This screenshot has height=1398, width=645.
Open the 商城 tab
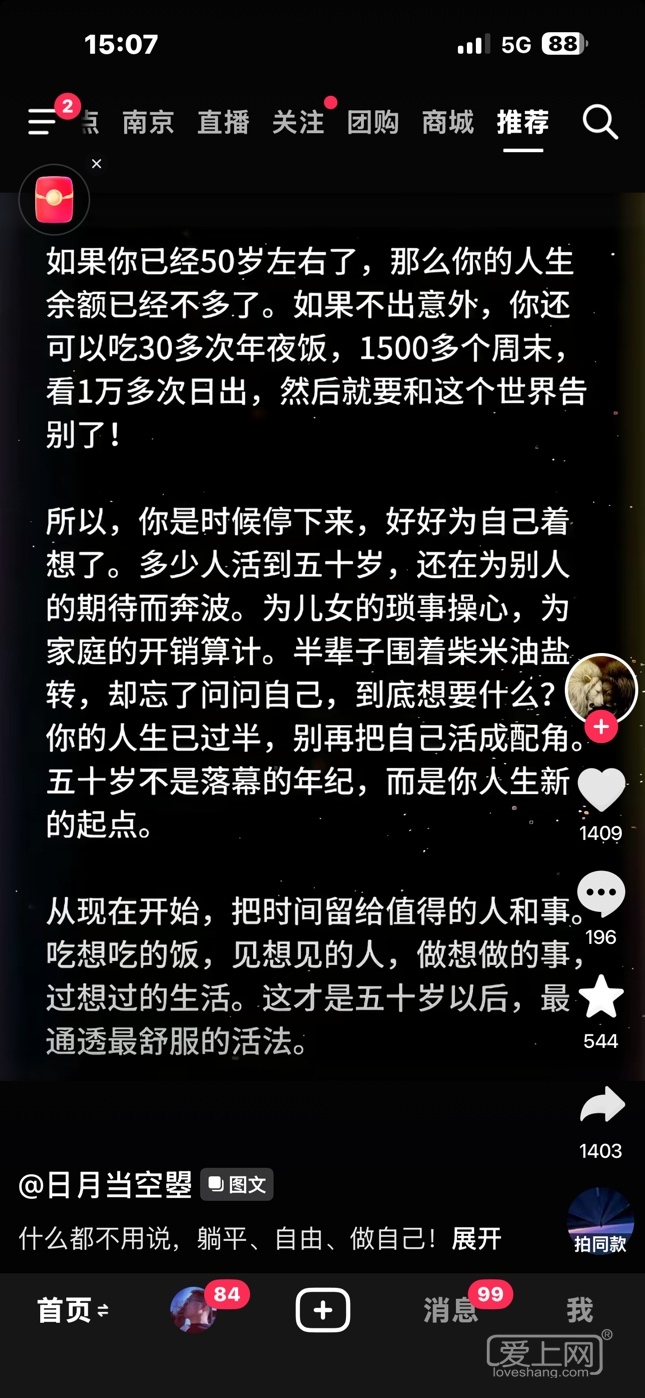(x=448, y=122)
